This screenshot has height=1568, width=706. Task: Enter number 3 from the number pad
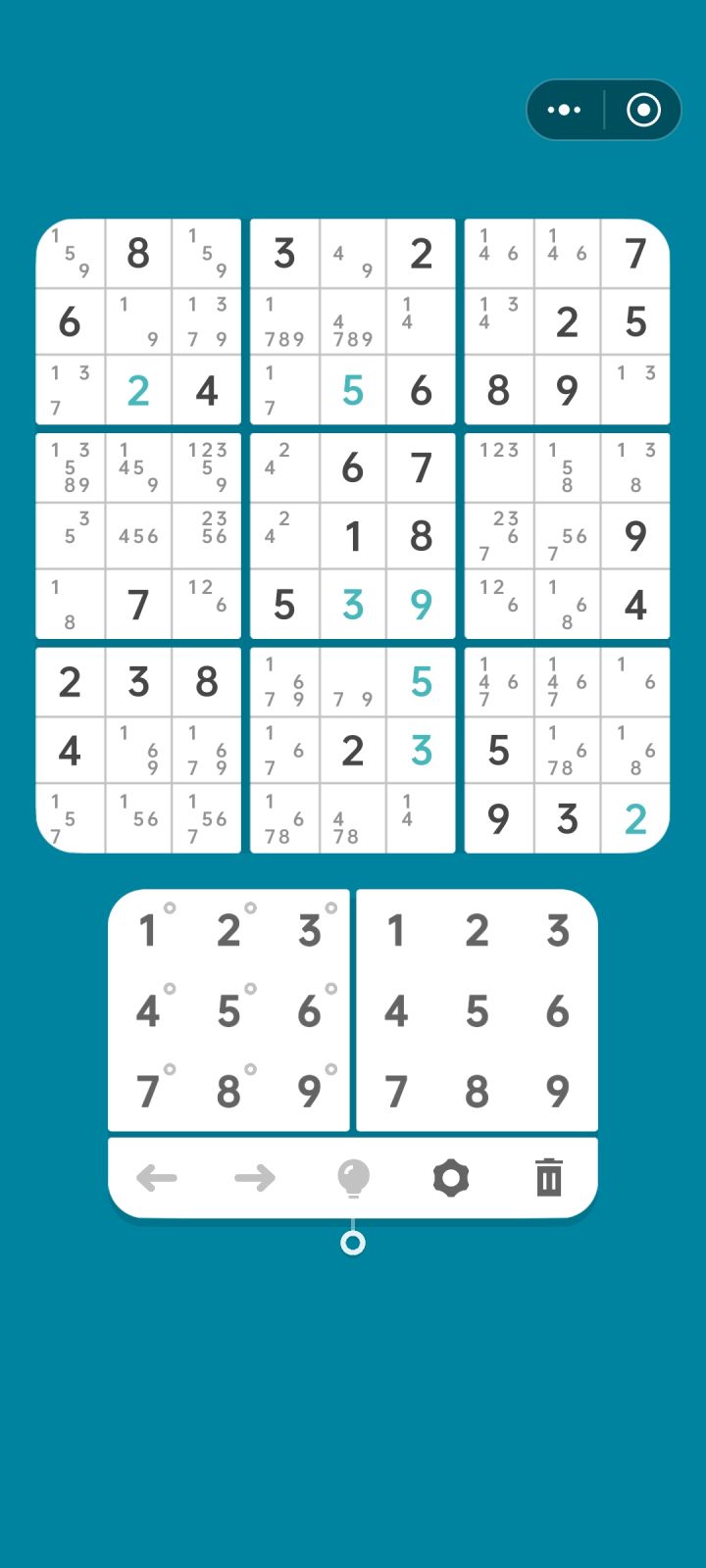click(x=557, y=931)
